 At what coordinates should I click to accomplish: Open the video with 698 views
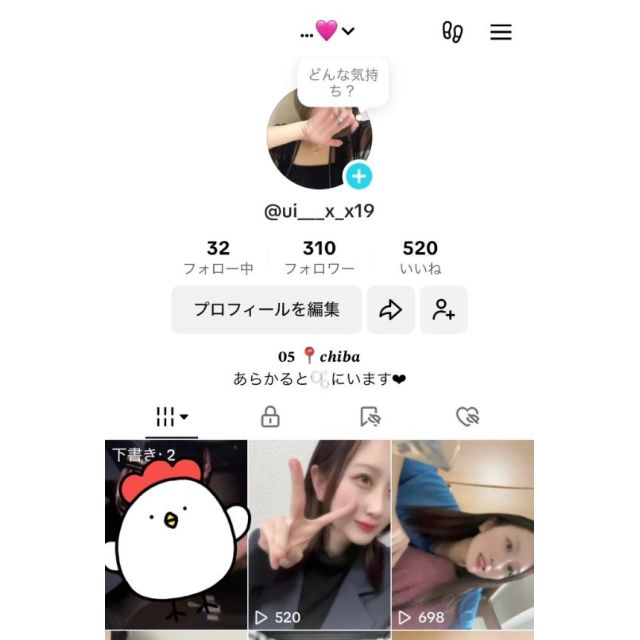(462, 534)
